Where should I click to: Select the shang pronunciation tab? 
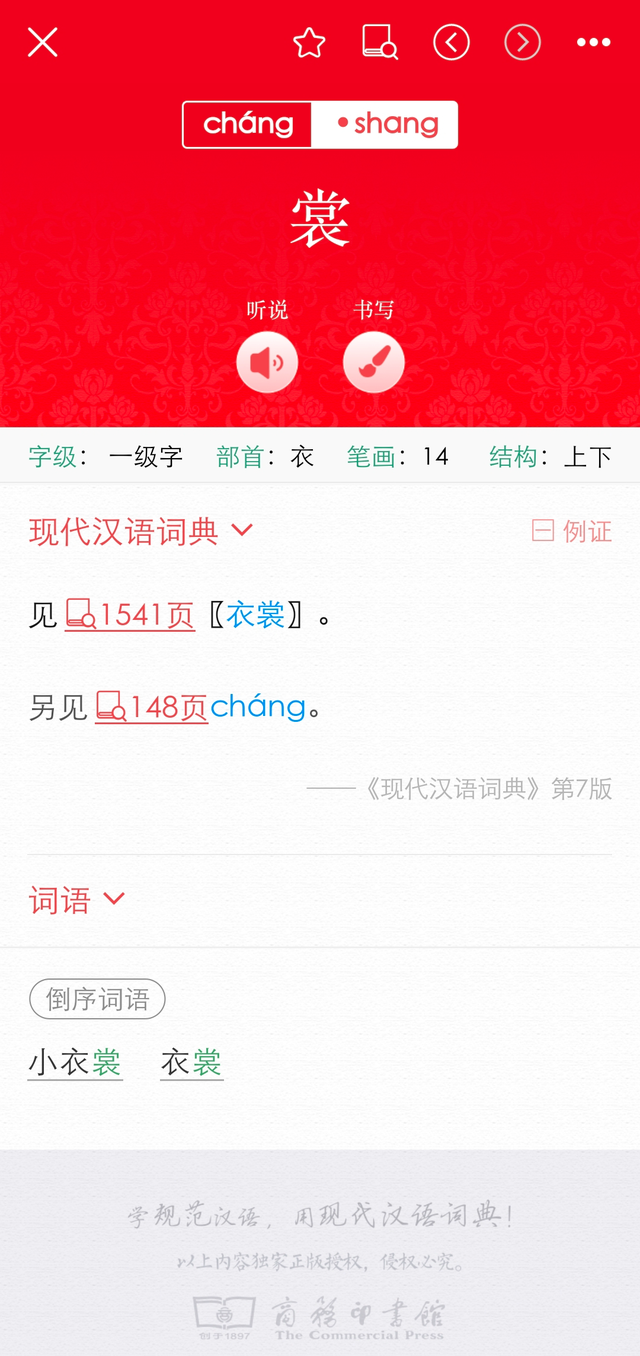point(386,125)
